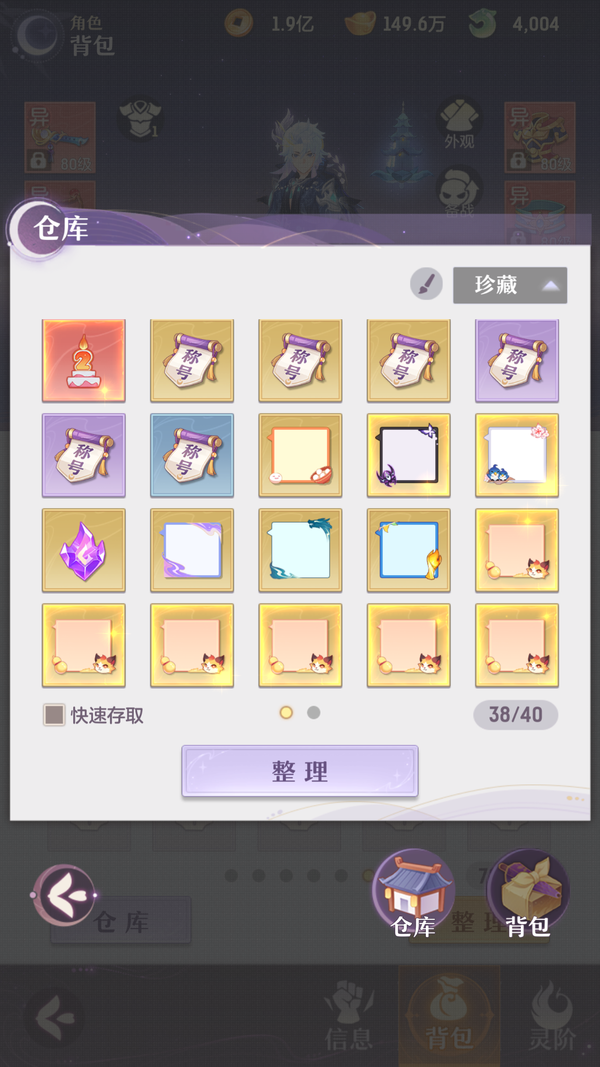Go to second warehouse page dot
This screenshot has height=1067, width=600.
[314, 713]
